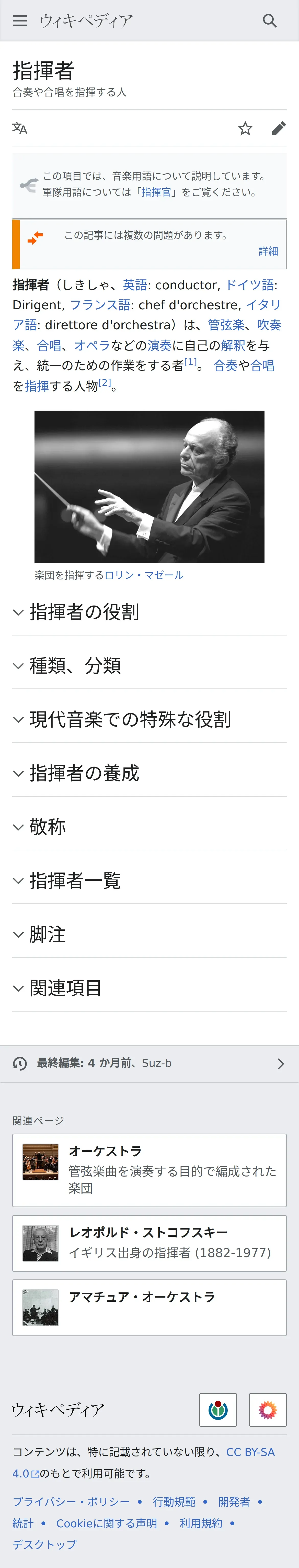Expand the 指揮者一覧 section
Viewport: 299px width, 1568px height.
point(75,880)
